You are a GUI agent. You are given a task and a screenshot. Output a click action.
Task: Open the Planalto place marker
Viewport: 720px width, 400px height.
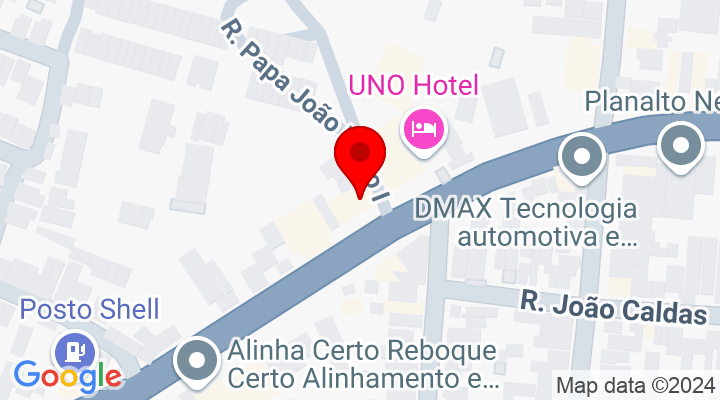tap(682, 146)
